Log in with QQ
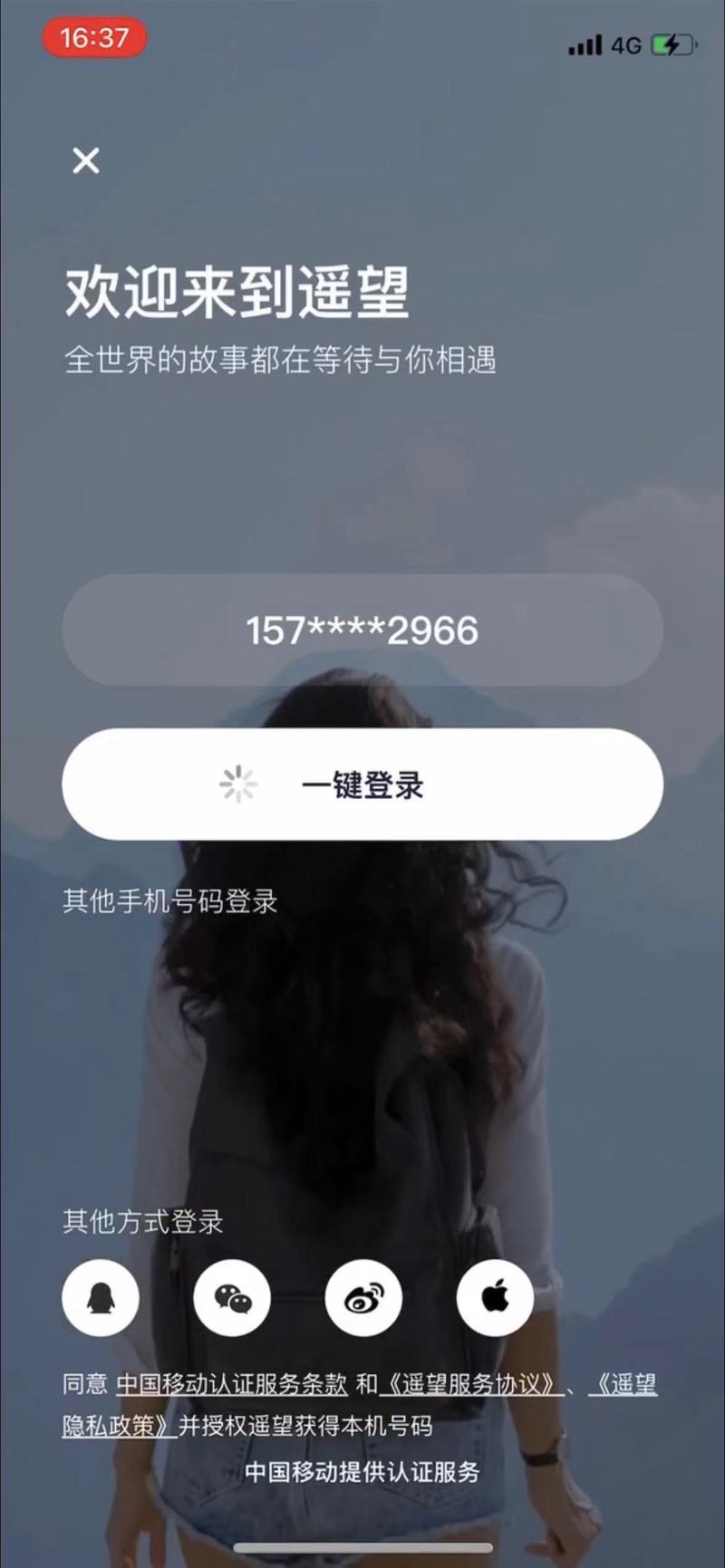 tap(101, 1298)
